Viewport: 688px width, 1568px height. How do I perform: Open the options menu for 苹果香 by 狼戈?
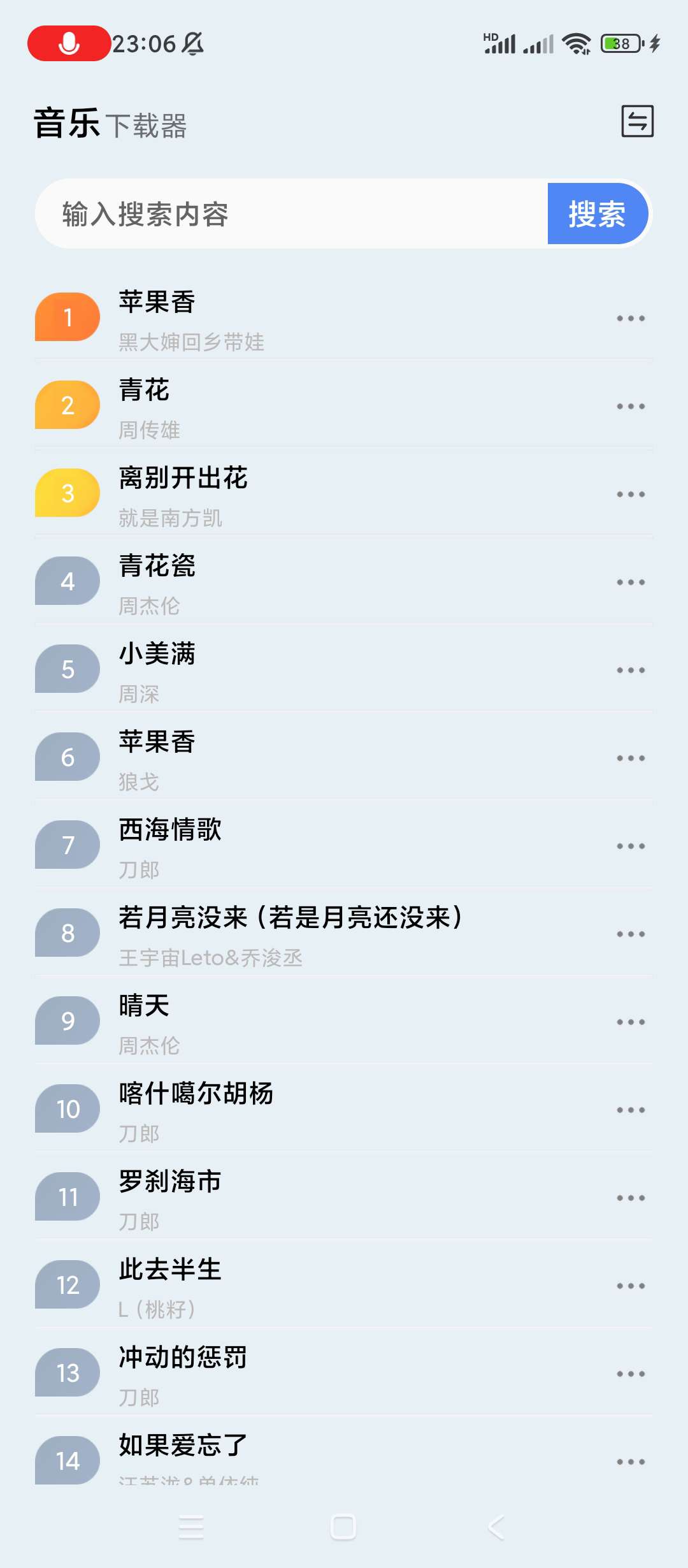pyautogui.click(x=631, y=757)
